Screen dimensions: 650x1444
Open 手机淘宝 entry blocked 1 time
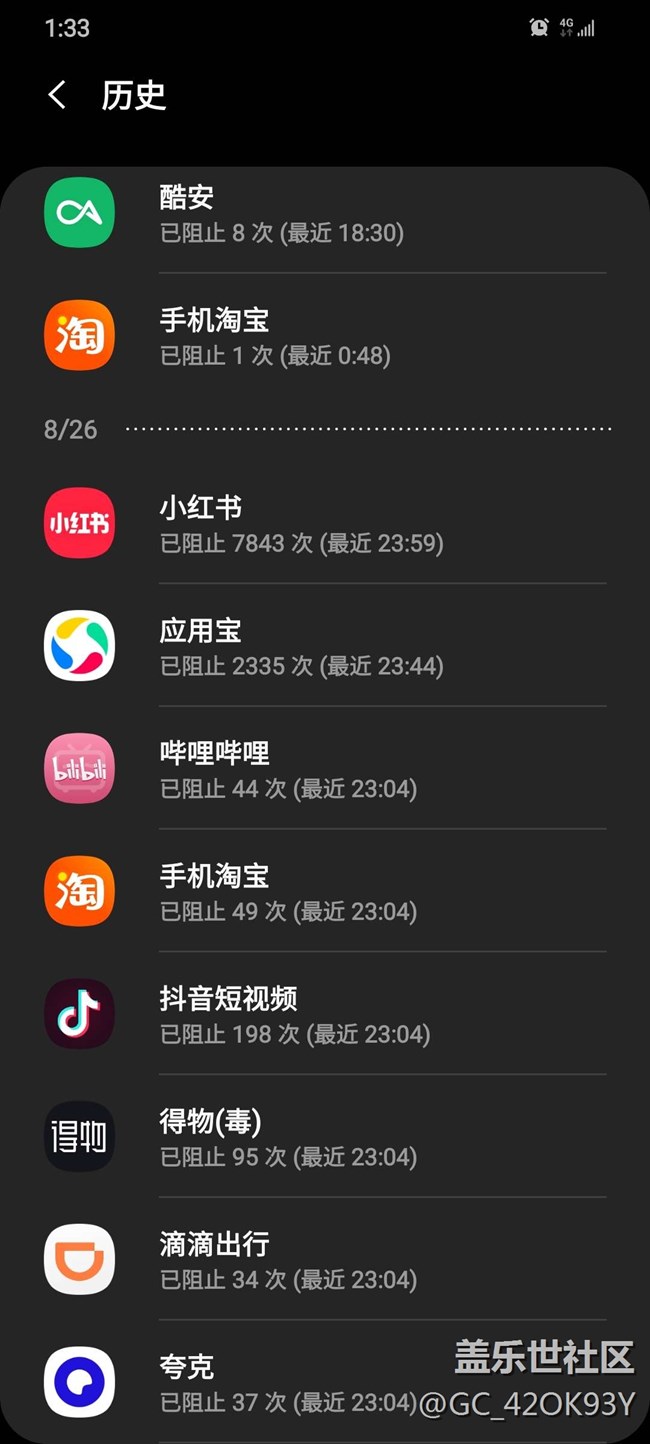(x=325, y=336)
